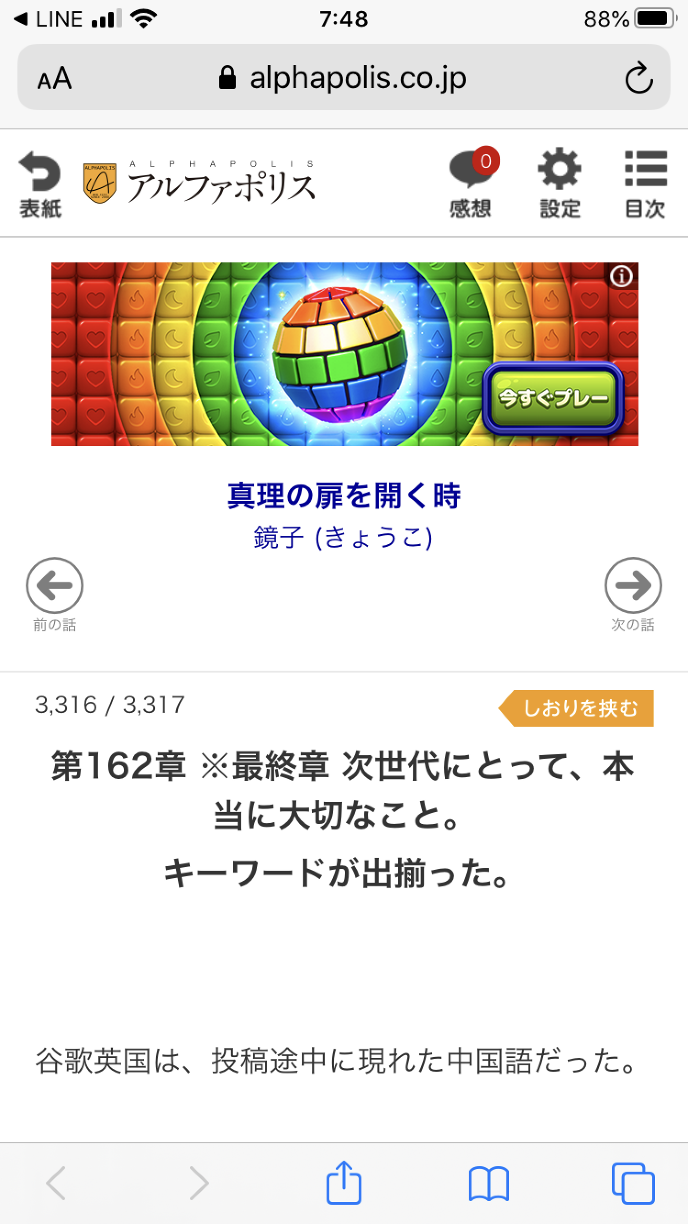The image size is (688, 1224).
Task: Show all open Safari tabs
Action: [632, 1183]
